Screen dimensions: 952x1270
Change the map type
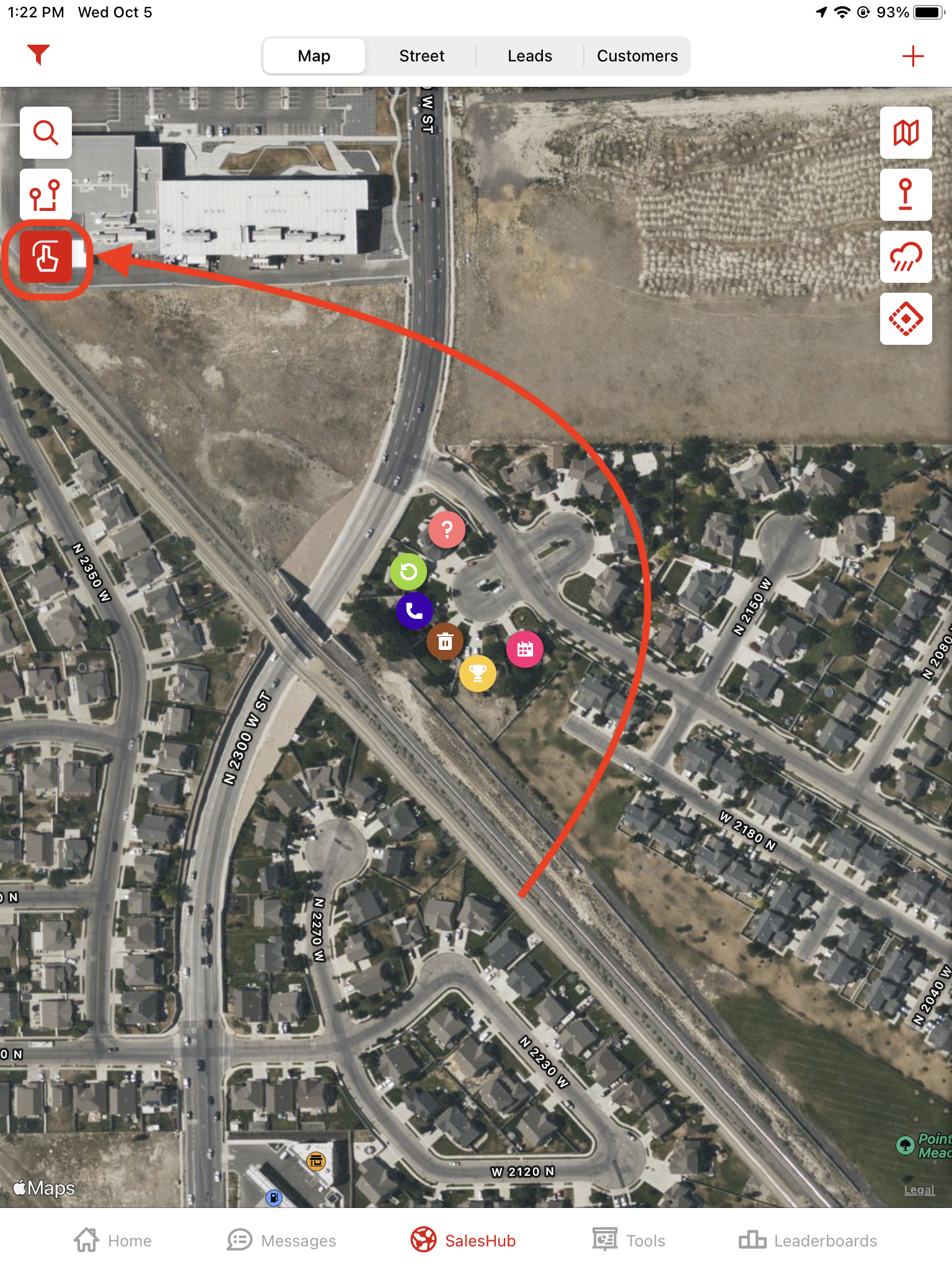coord(906,133)
